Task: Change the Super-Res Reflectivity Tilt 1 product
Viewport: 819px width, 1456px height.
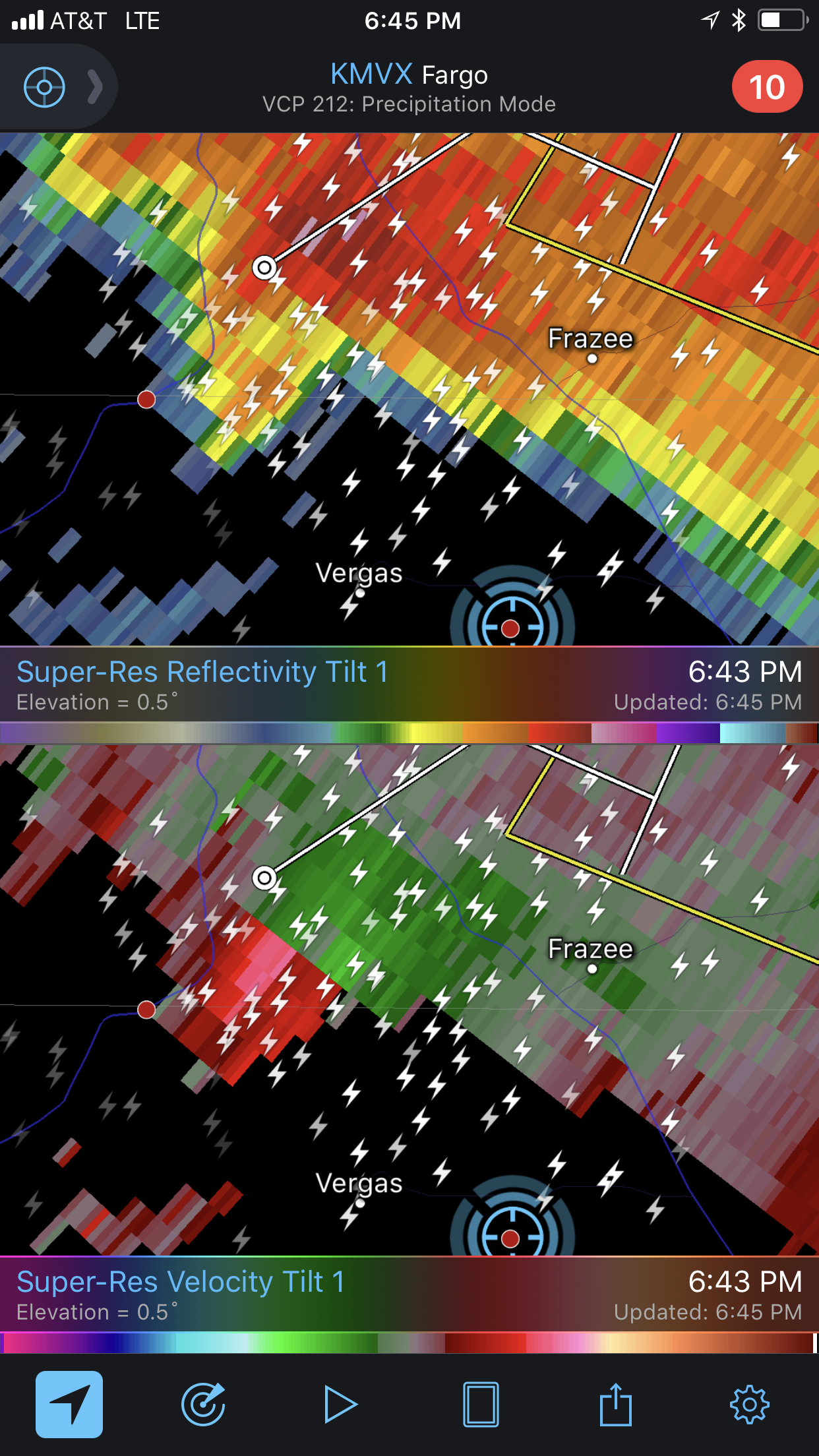Action: 202,672
